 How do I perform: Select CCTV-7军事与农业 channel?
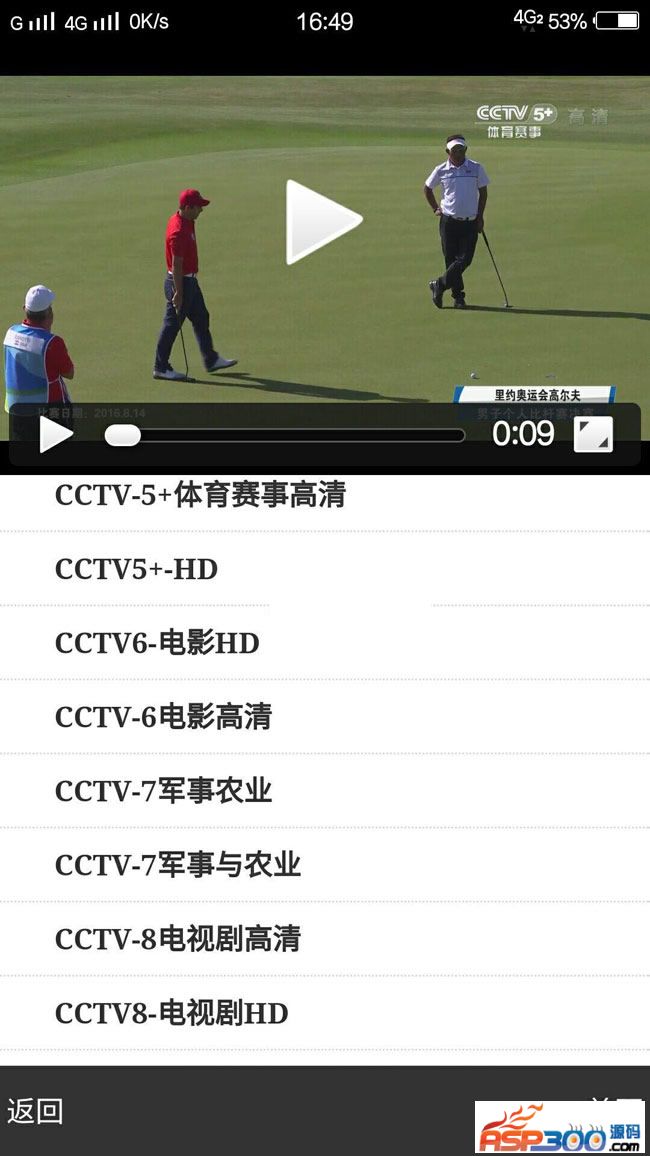pos(178,865)
